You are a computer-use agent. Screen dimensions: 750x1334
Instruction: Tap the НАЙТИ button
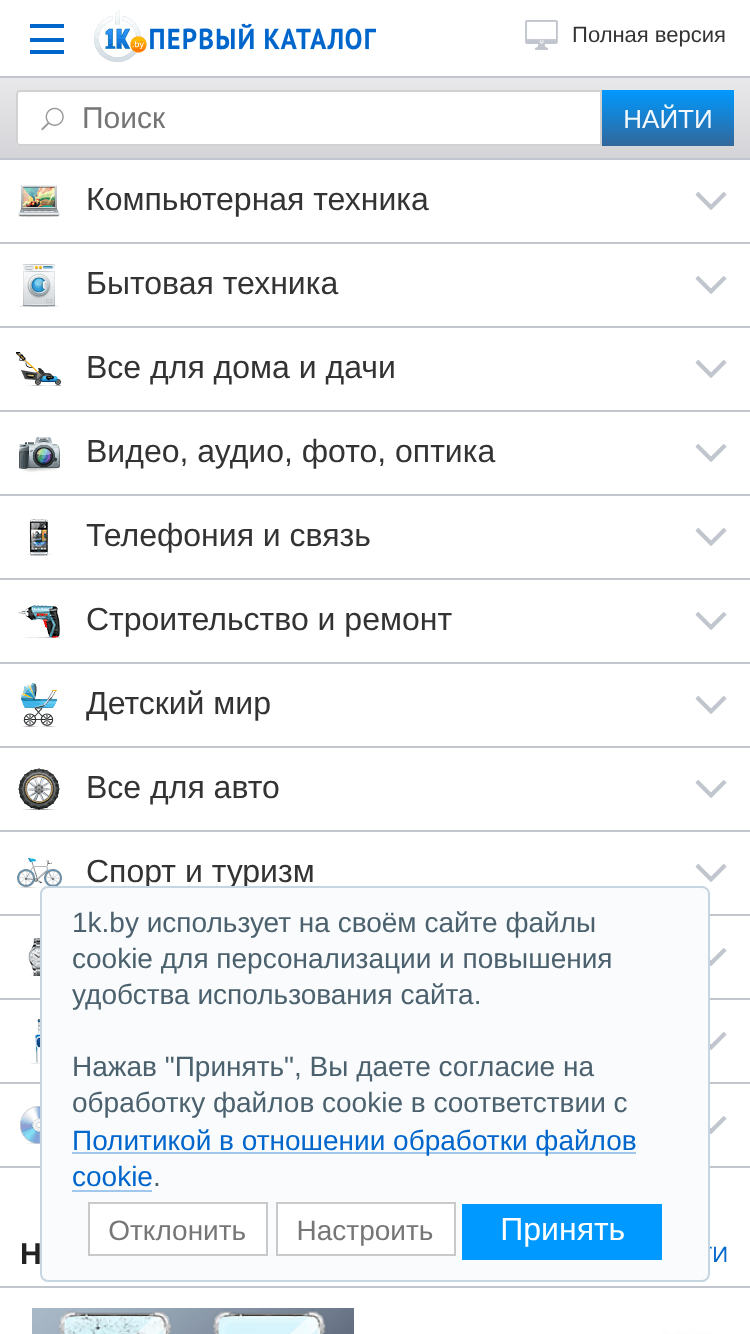click(x=668, y=118)
